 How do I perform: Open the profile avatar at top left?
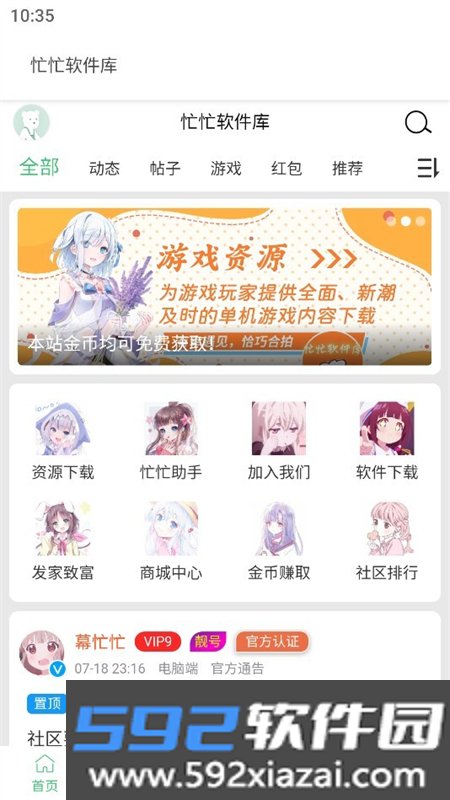pyautogui.click(x=31, y=122)
